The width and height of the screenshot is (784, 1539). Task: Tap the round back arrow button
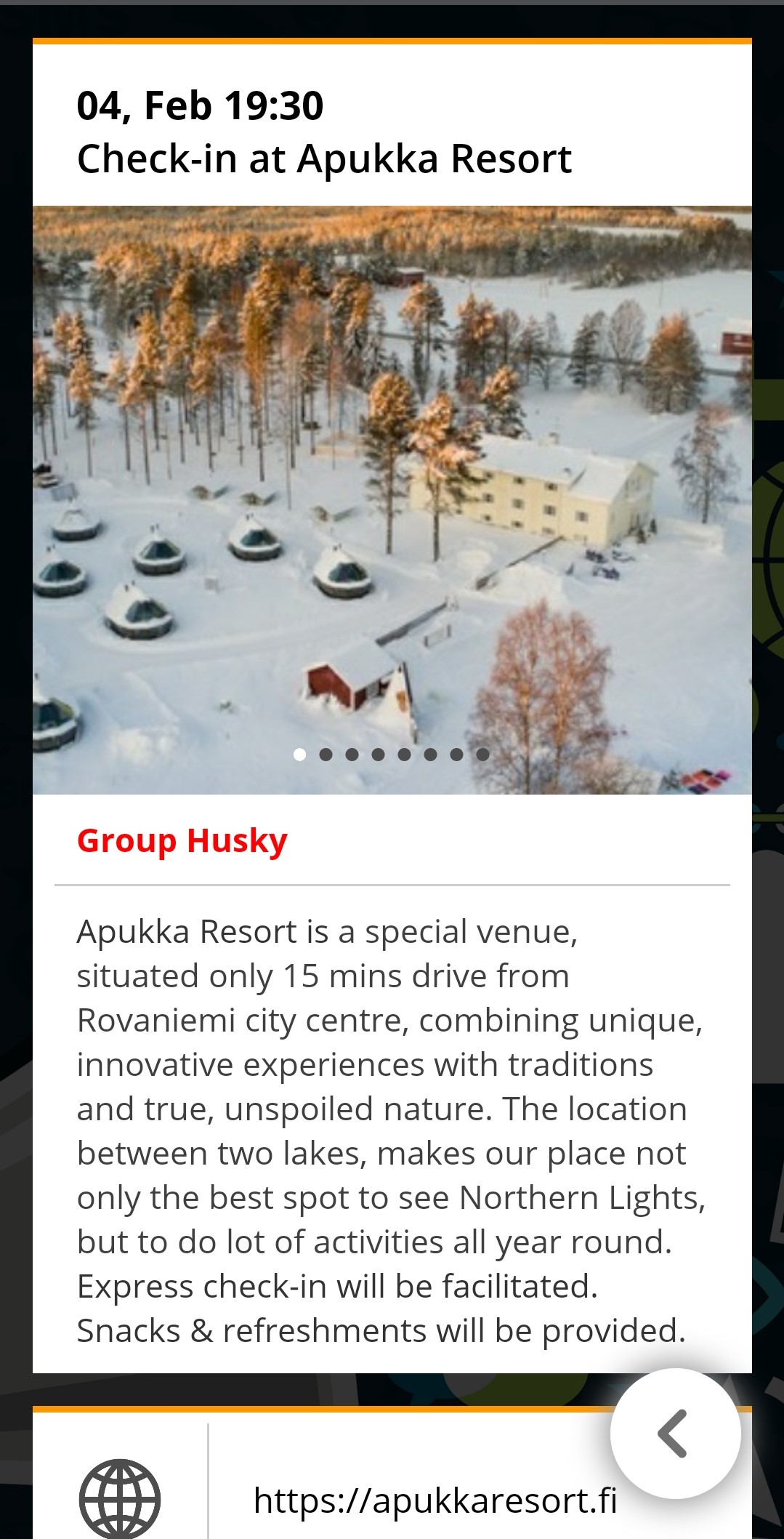[675, 1433]
